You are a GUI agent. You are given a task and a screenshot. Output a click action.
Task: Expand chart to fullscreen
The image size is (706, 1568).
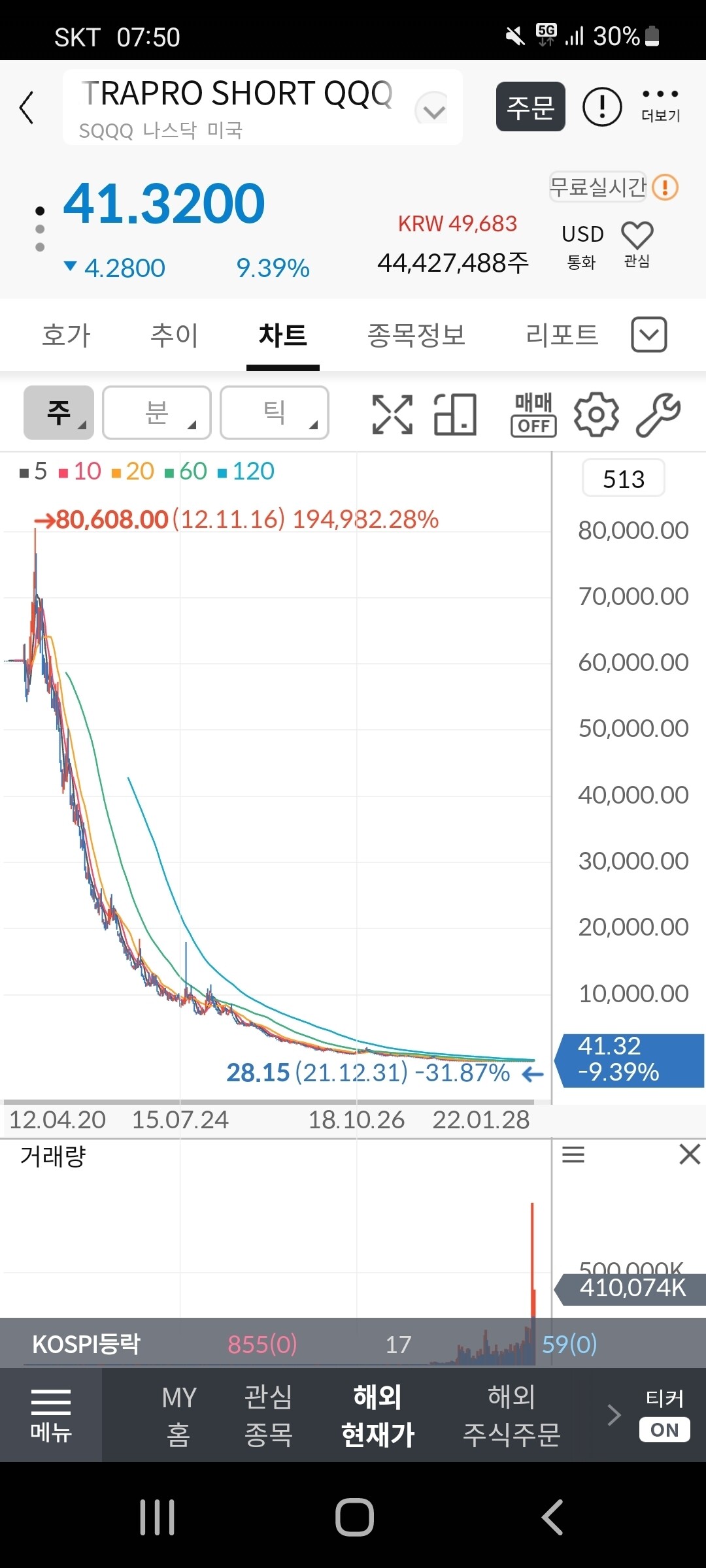coord(392,414)
